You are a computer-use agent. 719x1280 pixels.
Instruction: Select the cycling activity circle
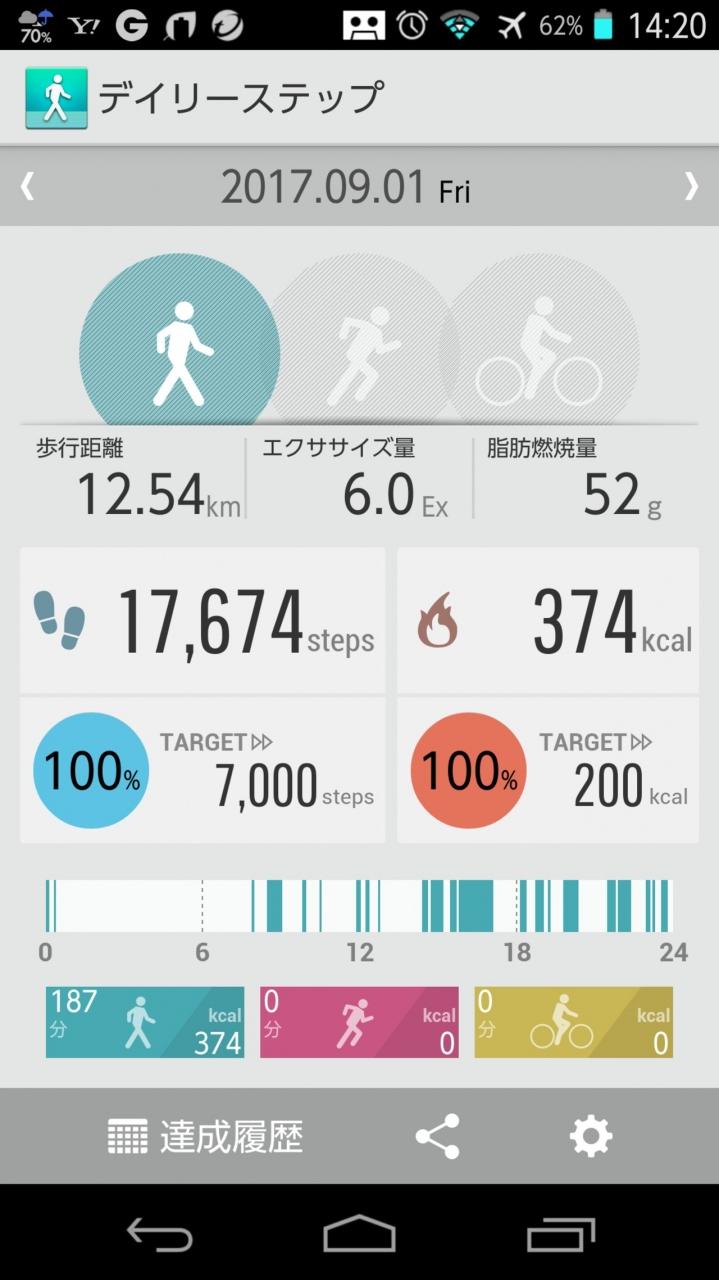point(540,341)
